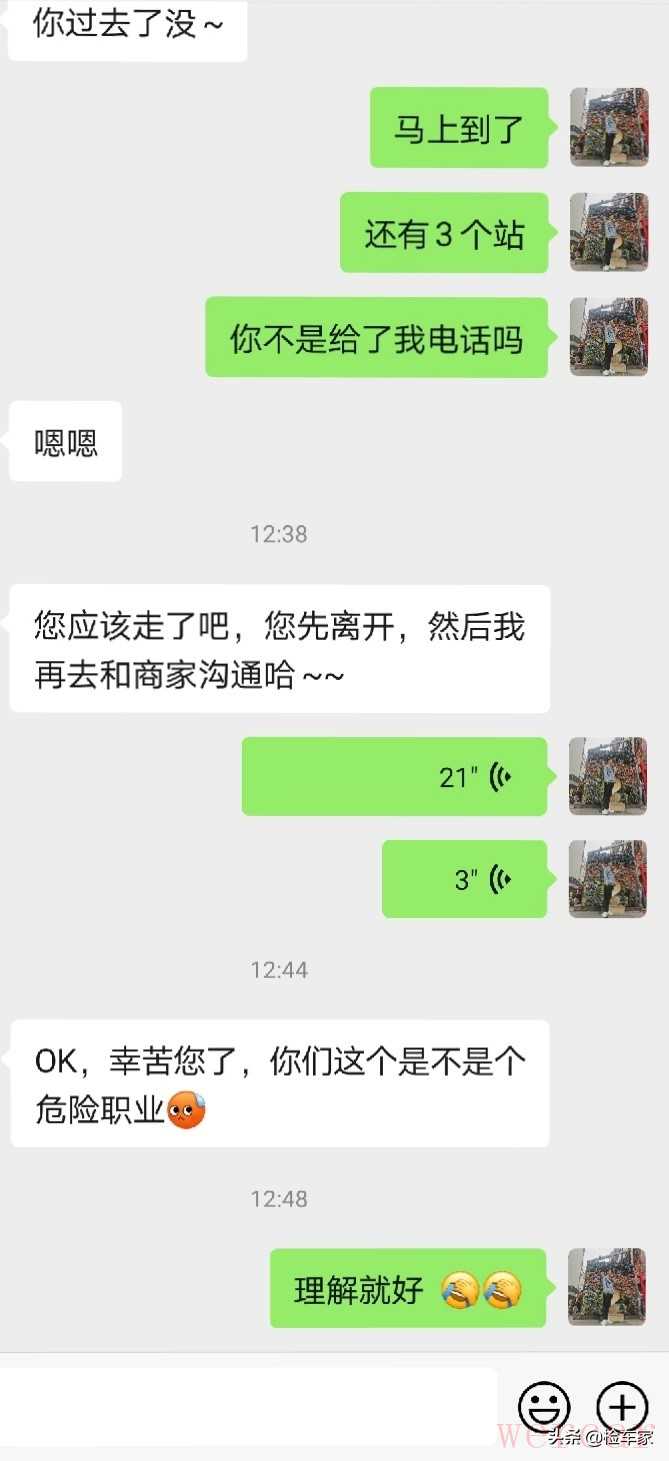Focus the message input field
669x1461 pixels.
click(x=248, y=1407)
